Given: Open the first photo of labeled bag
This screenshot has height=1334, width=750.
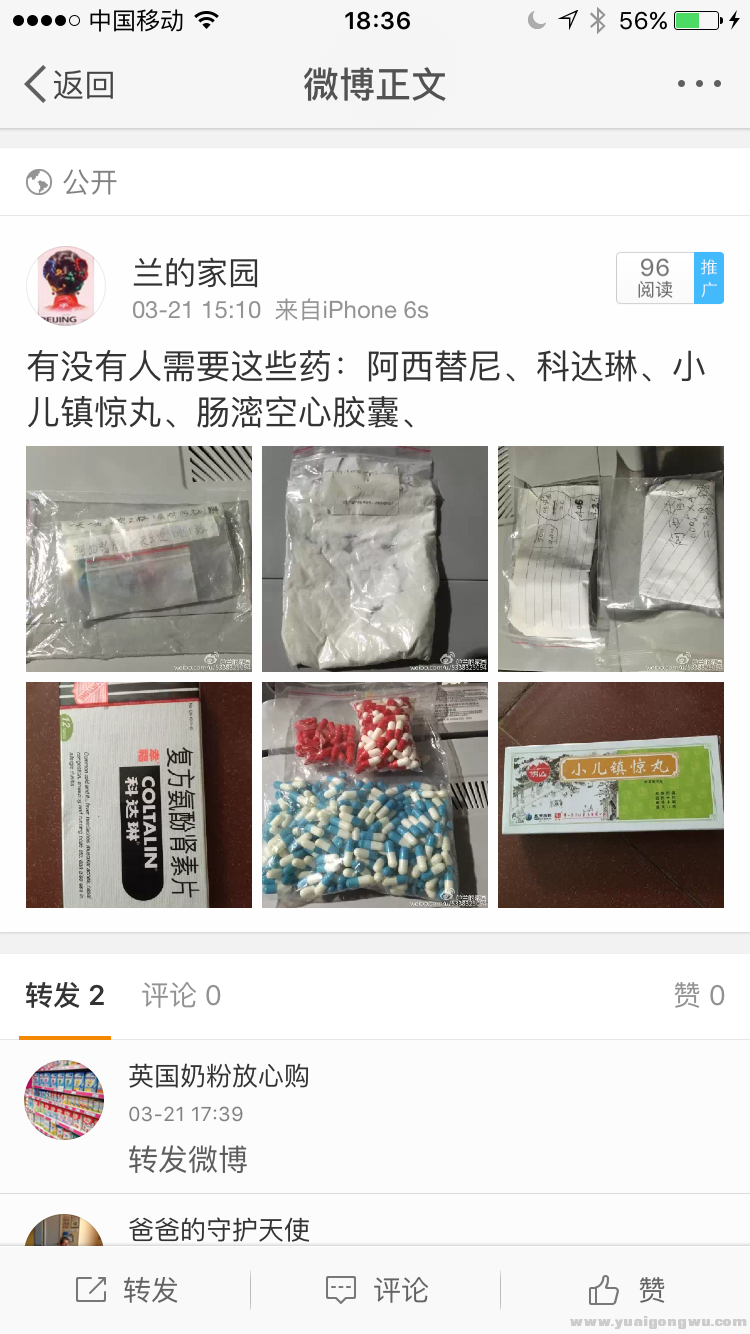Looking at the screenshot, I should pyautogui.click(x=139, y=559).
